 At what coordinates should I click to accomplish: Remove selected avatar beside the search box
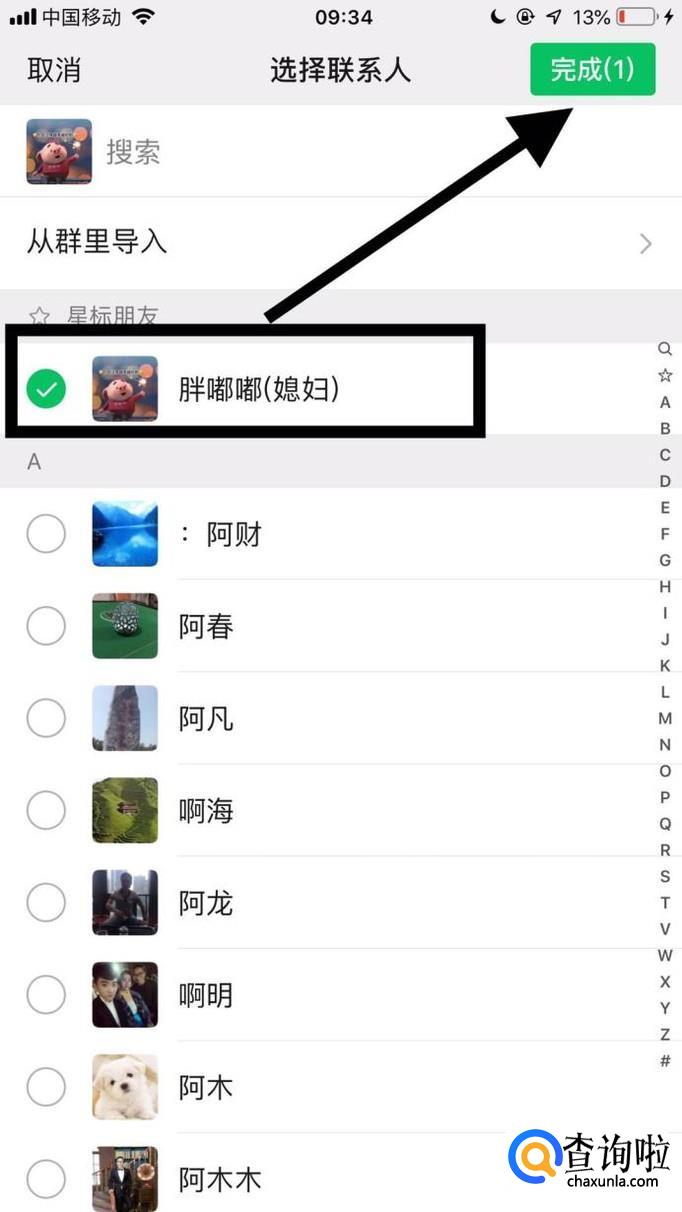[x=59, y=152]
